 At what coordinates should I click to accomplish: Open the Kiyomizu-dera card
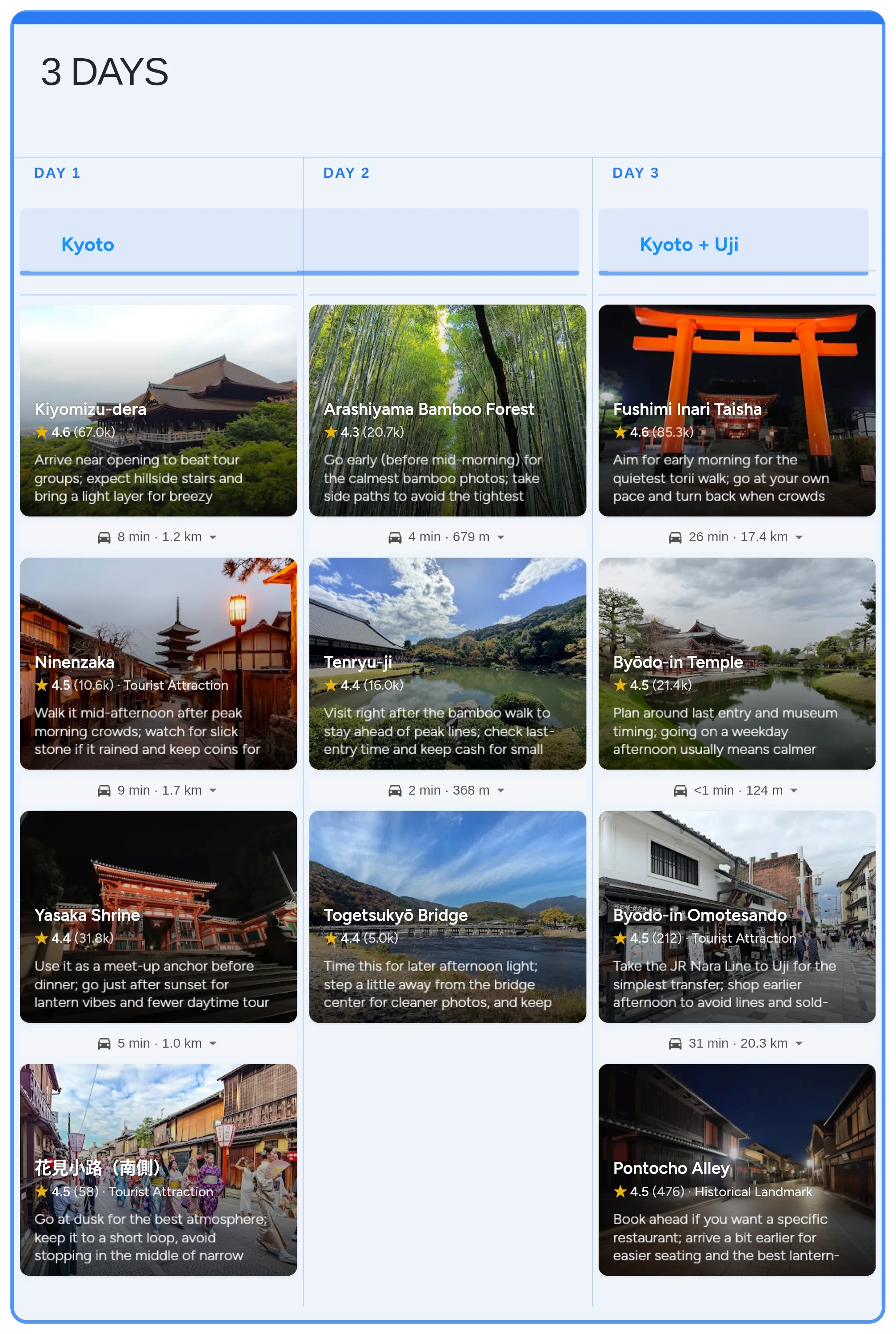coord(158,410)
